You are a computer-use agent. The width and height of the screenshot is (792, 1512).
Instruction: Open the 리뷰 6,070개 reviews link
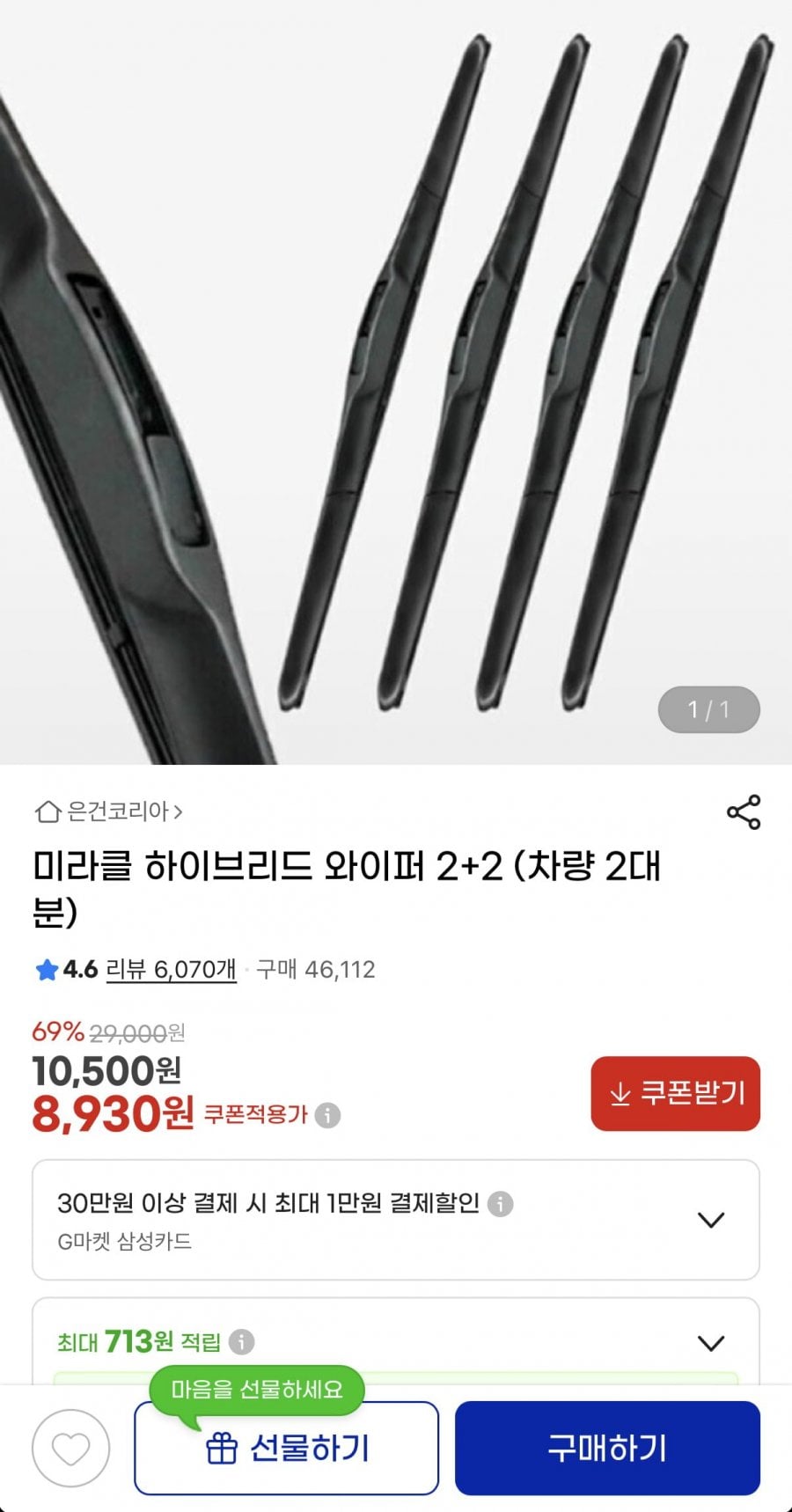pos(171,969)
